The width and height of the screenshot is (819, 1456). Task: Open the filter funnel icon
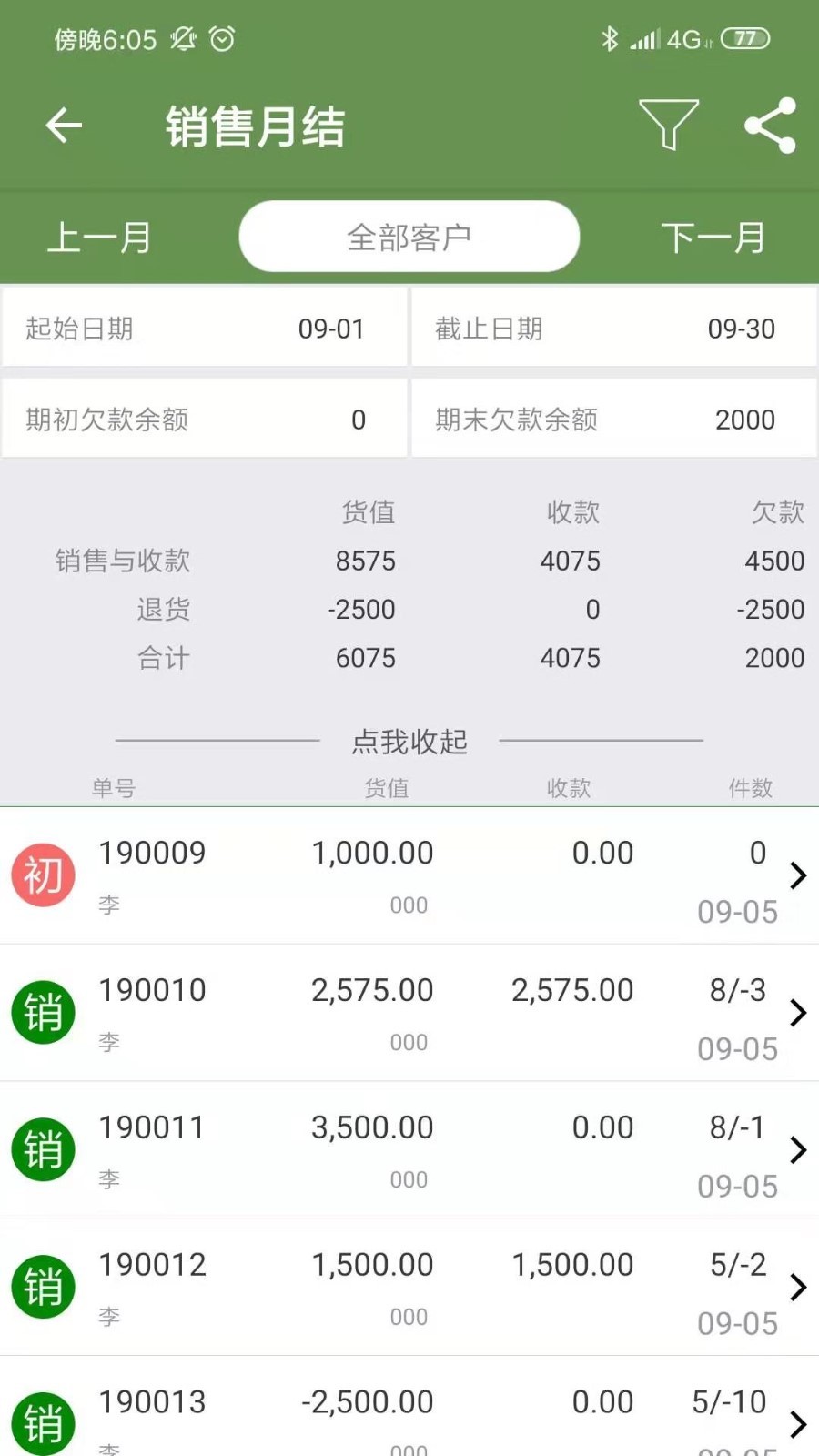(669, 125)
